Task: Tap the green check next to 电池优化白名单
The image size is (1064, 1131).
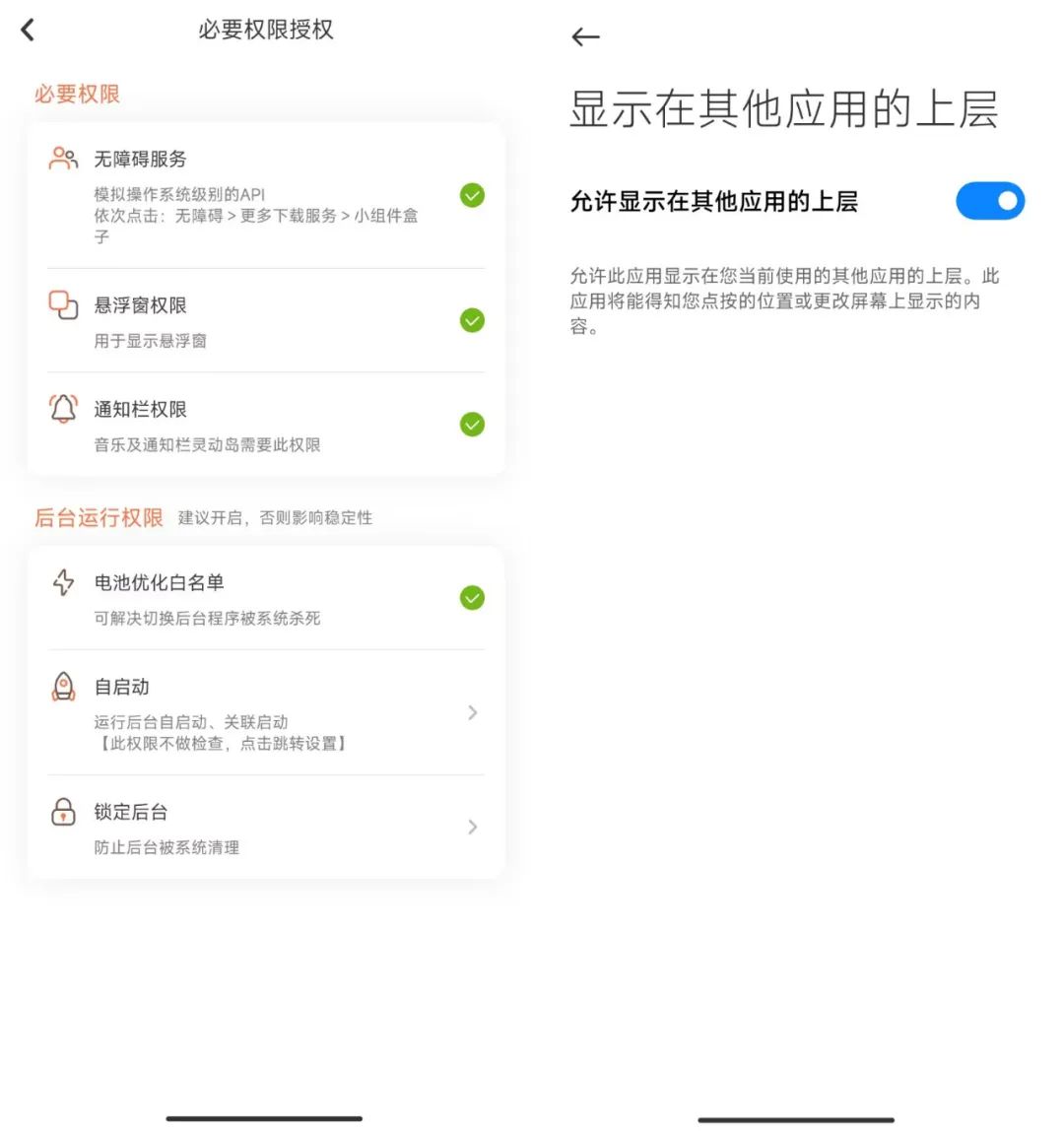Action: tap(472, 597)
